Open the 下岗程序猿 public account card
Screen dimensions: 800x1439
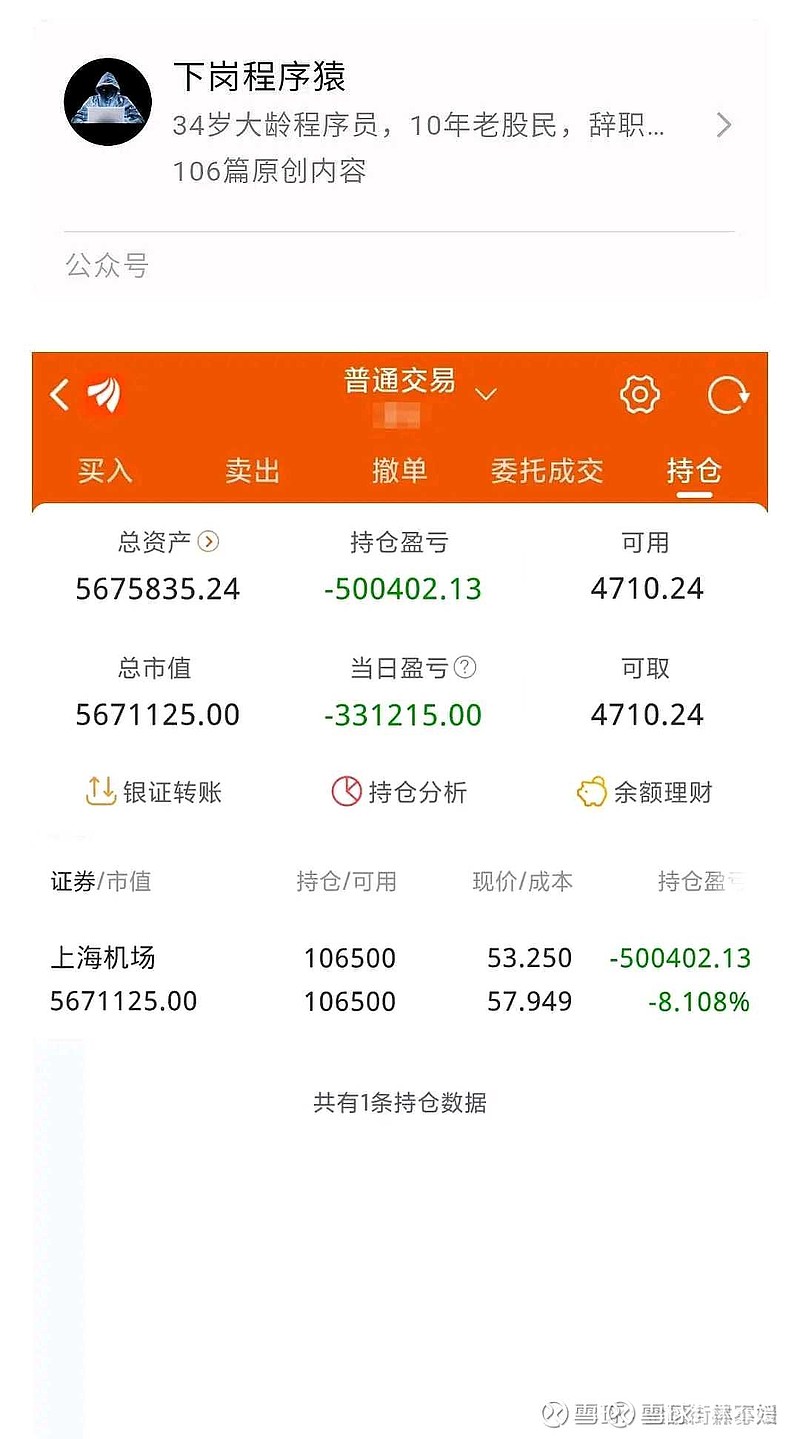click(x=400, y=125)
